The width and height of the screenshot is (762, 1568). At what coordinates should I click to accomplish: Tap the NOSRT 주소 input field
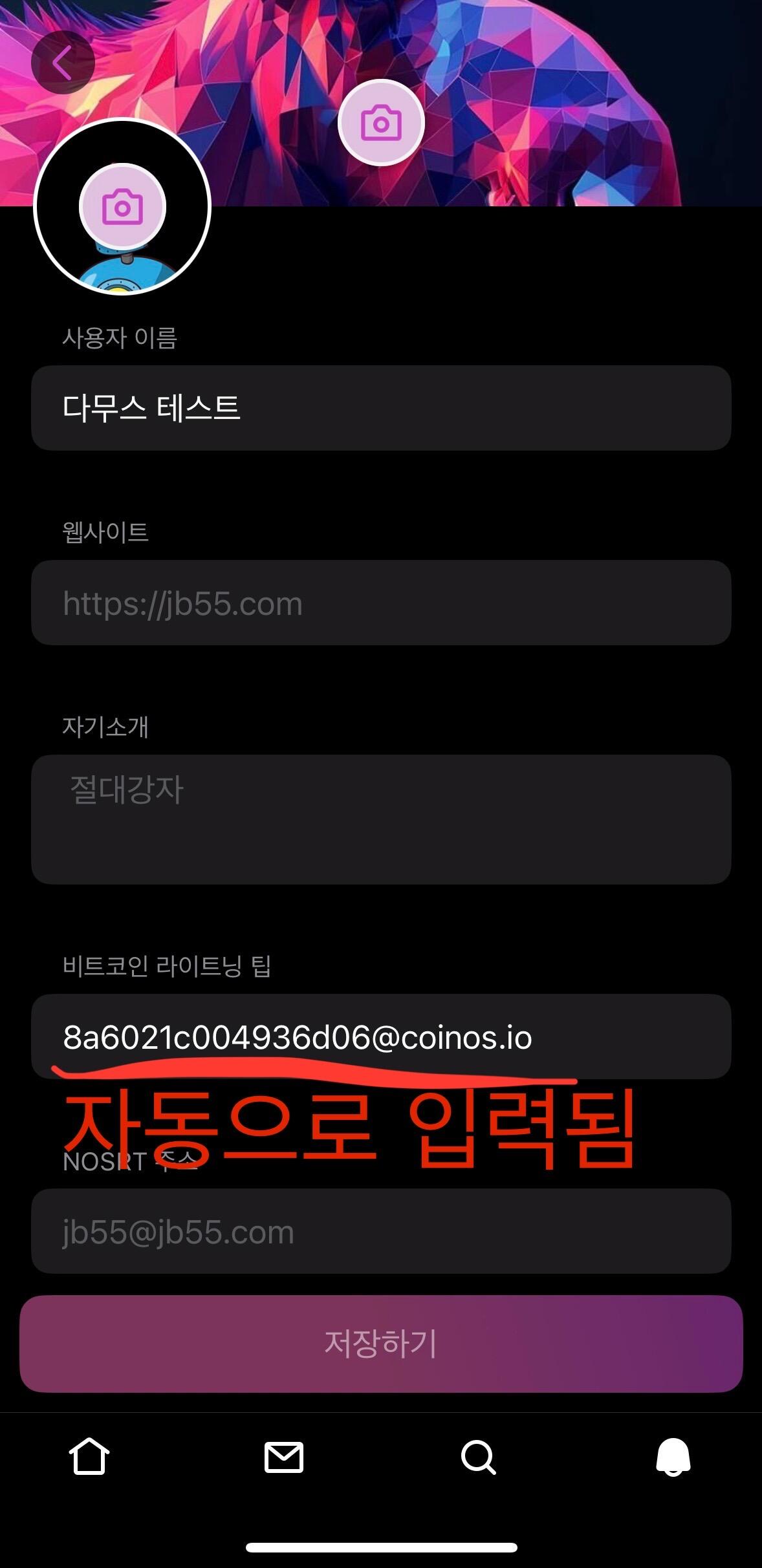point(381,1232)
